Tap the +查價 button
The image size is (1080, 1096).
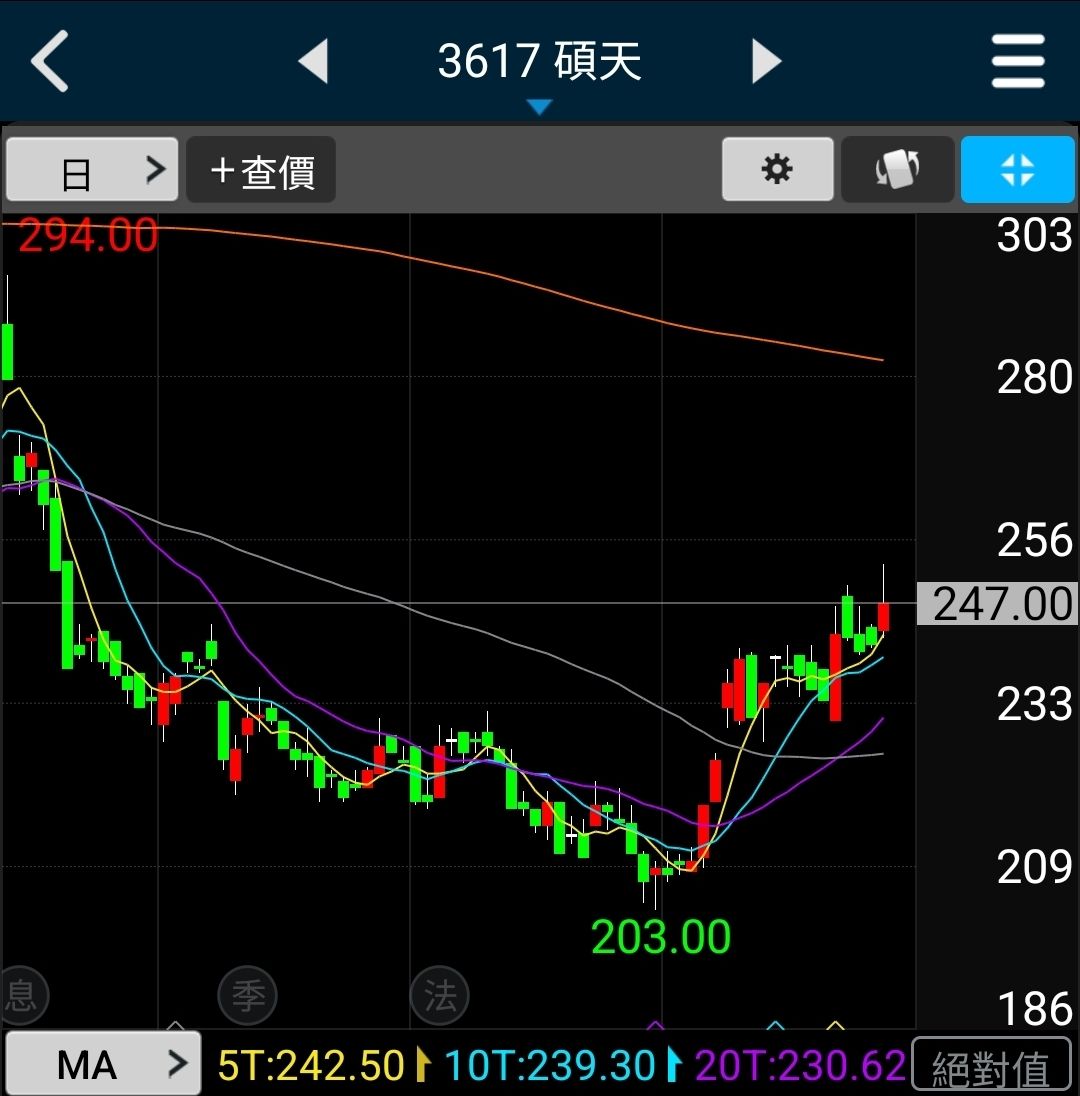[x=261, y=170]
